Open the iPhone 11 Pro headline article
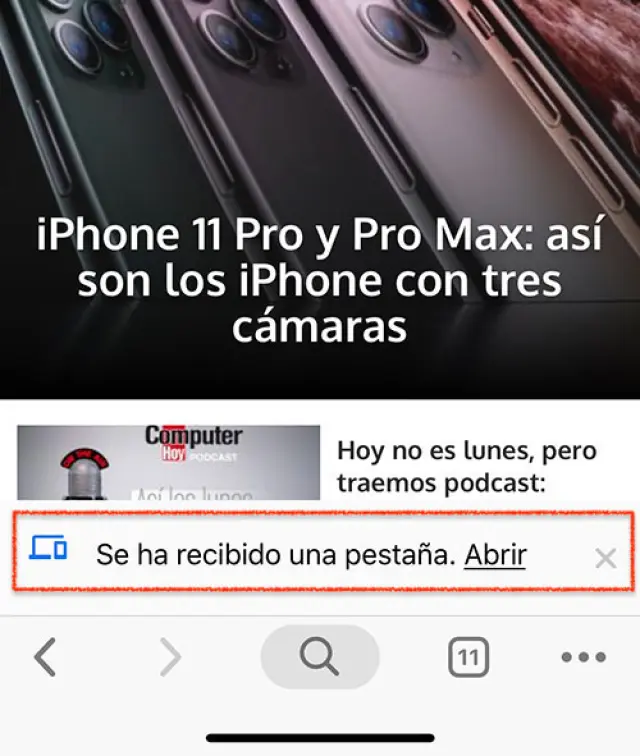This screenshot has height=756, width=640. coord(320,280)
